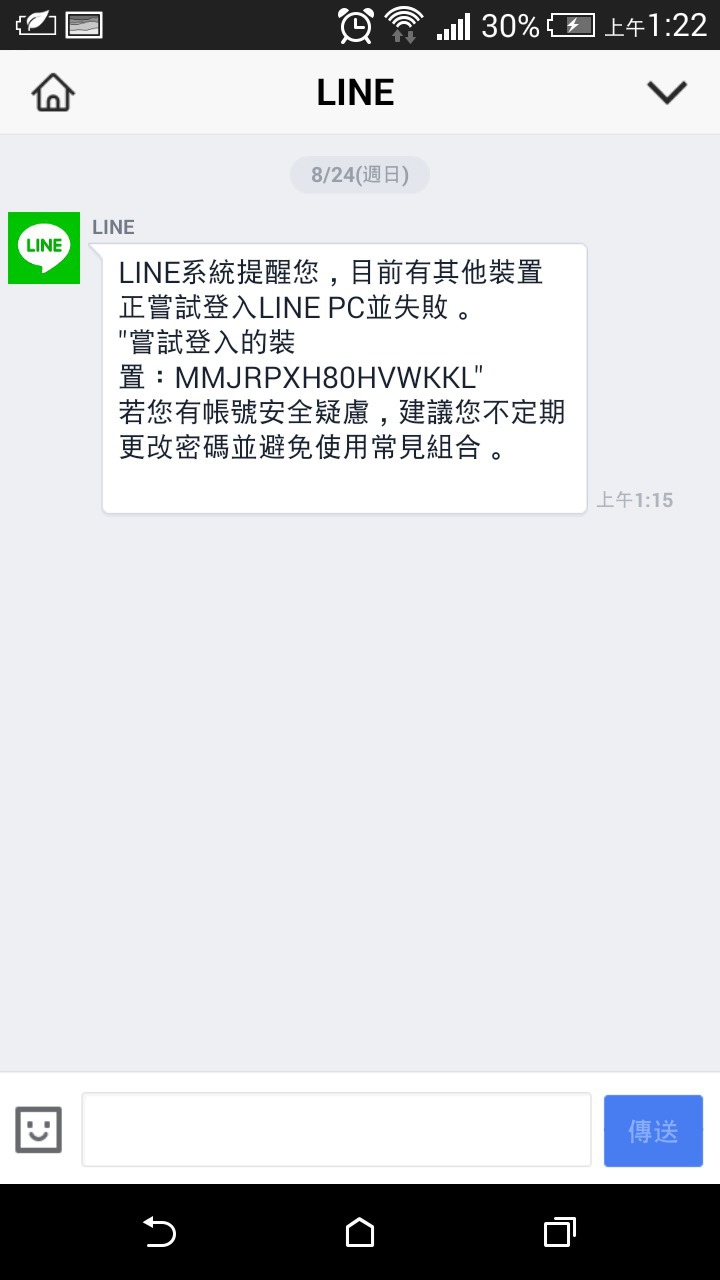This screenshot has width=720, height=1280.
Task: Go to the LINE home screen icon
Action: point(53,92)
